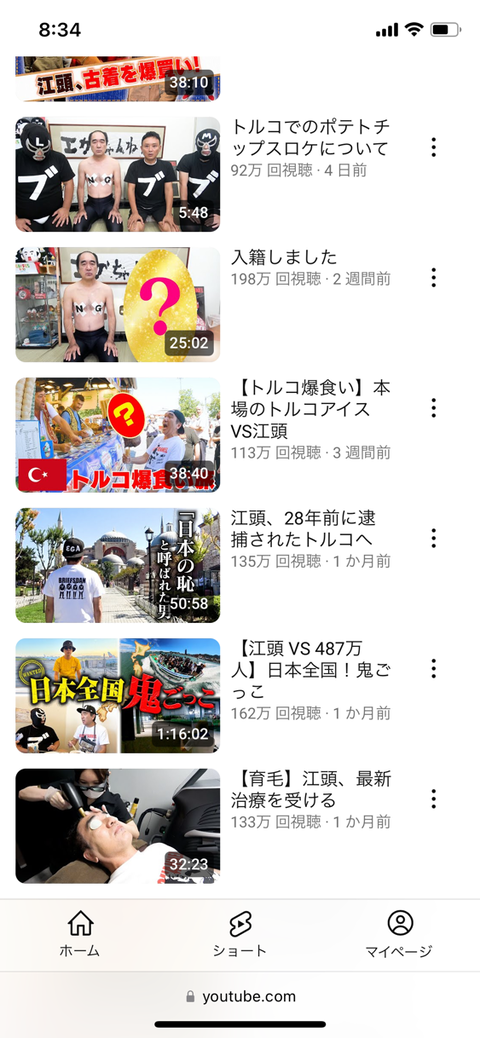Screen dimensions: 480x1038
Task: Go to the ホーム tab
Action: tap(80, 934)
